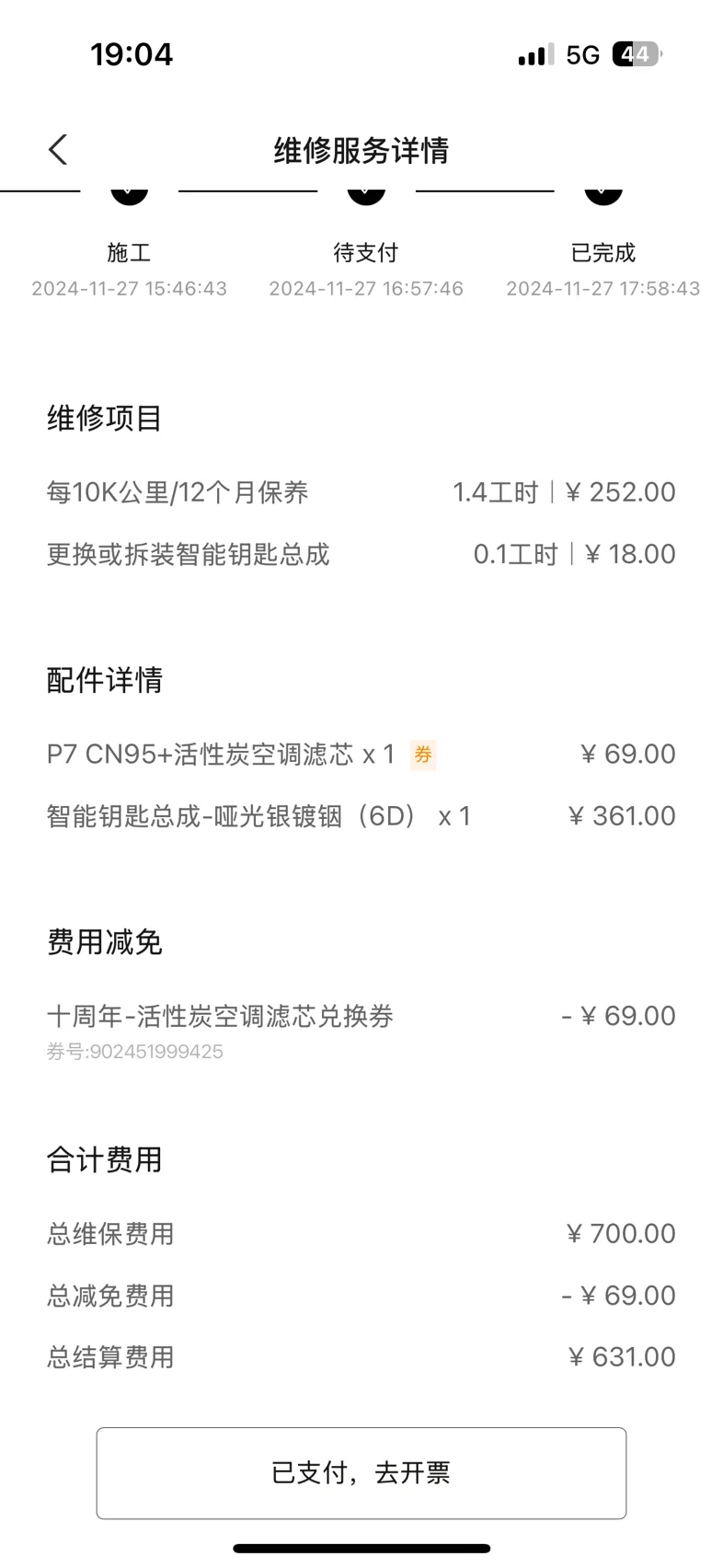
Task: Go back from the repair service details page
Action: [x=58, y=149]
